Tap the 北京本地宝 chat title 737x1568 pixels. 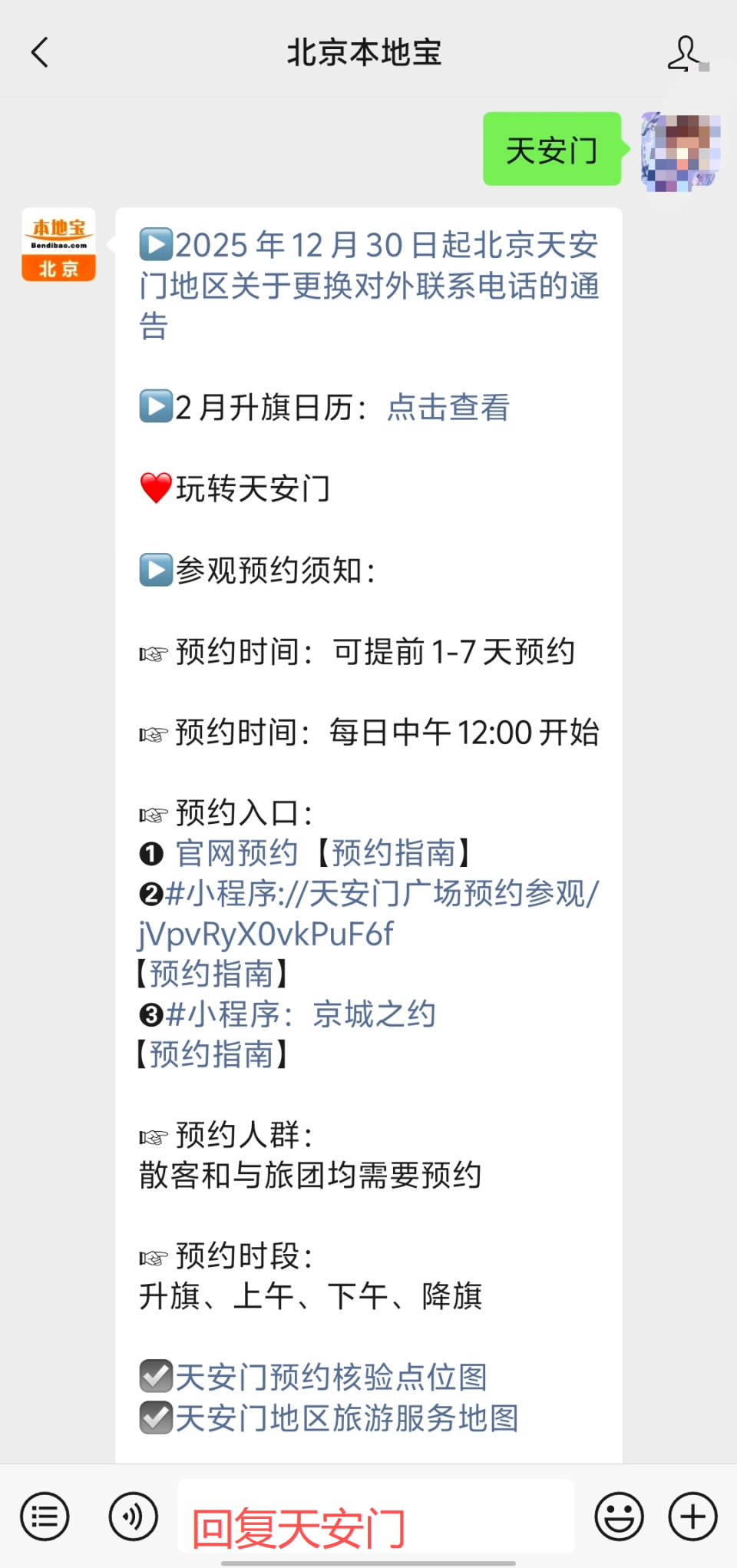tap(367, 52)
